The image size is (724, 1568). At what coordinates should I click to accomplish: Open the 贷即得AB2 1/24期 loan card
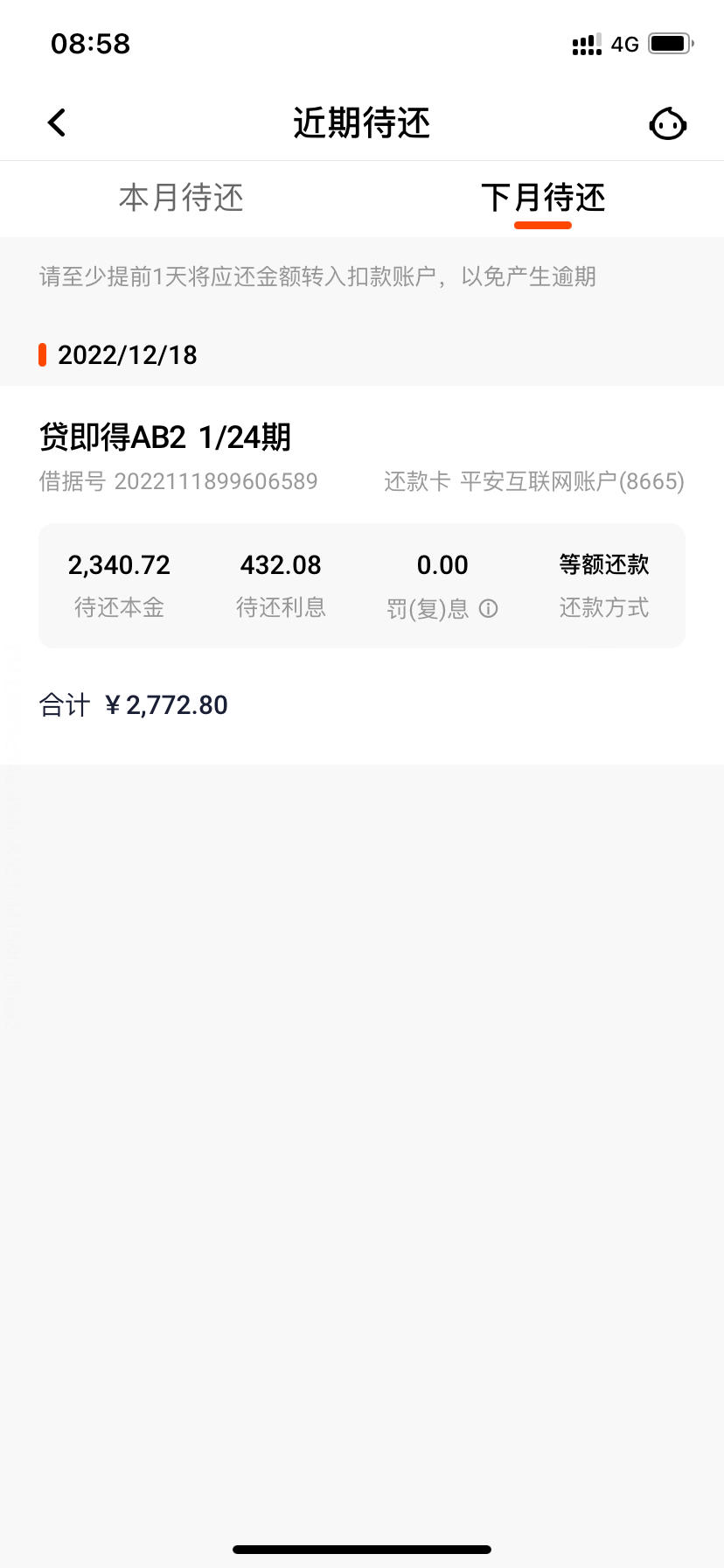coord(362,575)
